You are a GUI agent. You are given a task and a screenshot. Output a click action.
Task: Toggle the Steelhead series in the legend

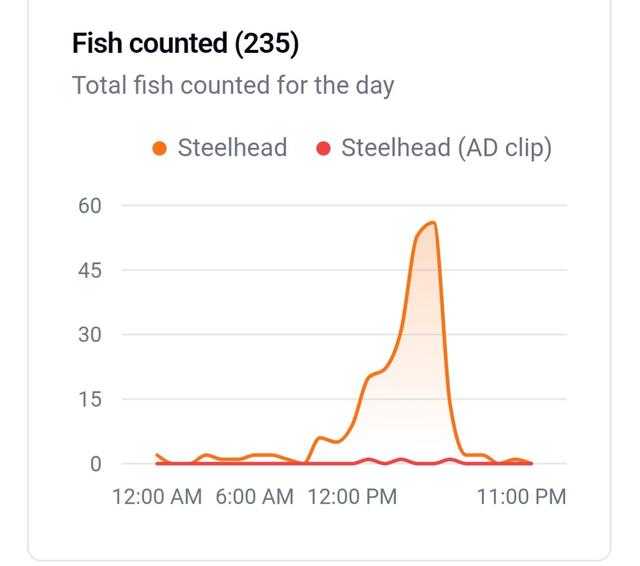[x=220, y=148]
